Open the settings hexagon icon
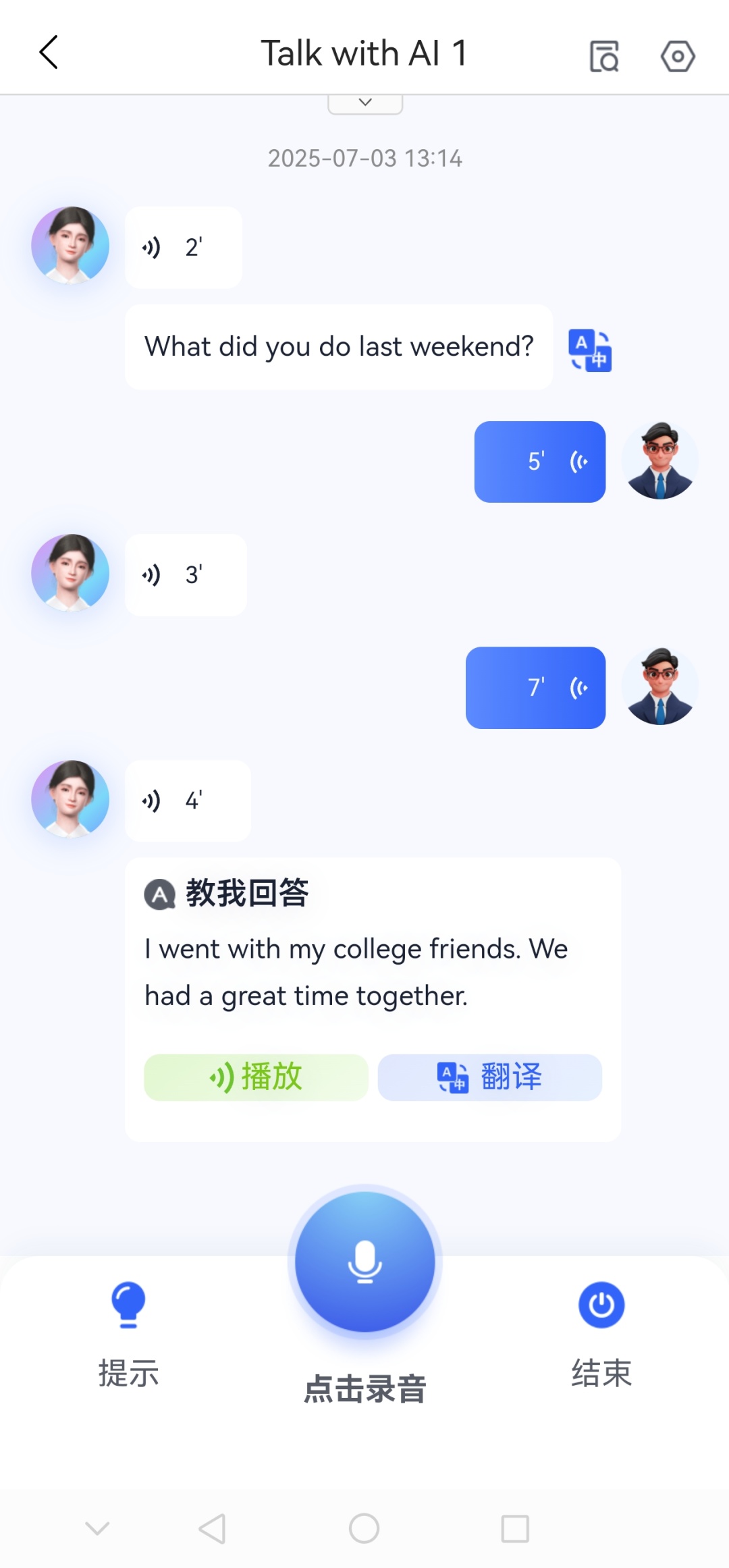This screenshot has height=1568, width=729. [678, 56]
